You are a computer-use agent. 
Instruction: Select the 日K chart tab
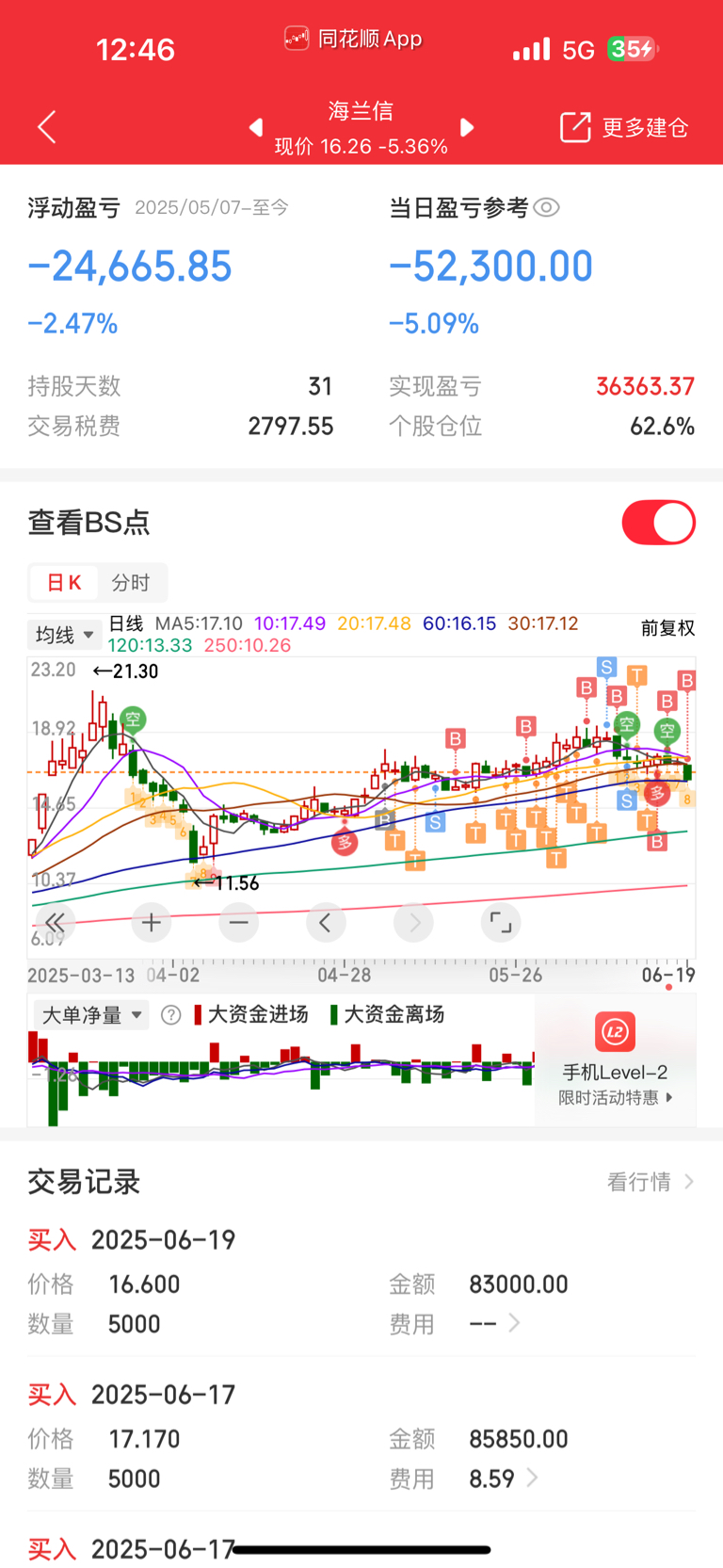[x=64, y=583]
